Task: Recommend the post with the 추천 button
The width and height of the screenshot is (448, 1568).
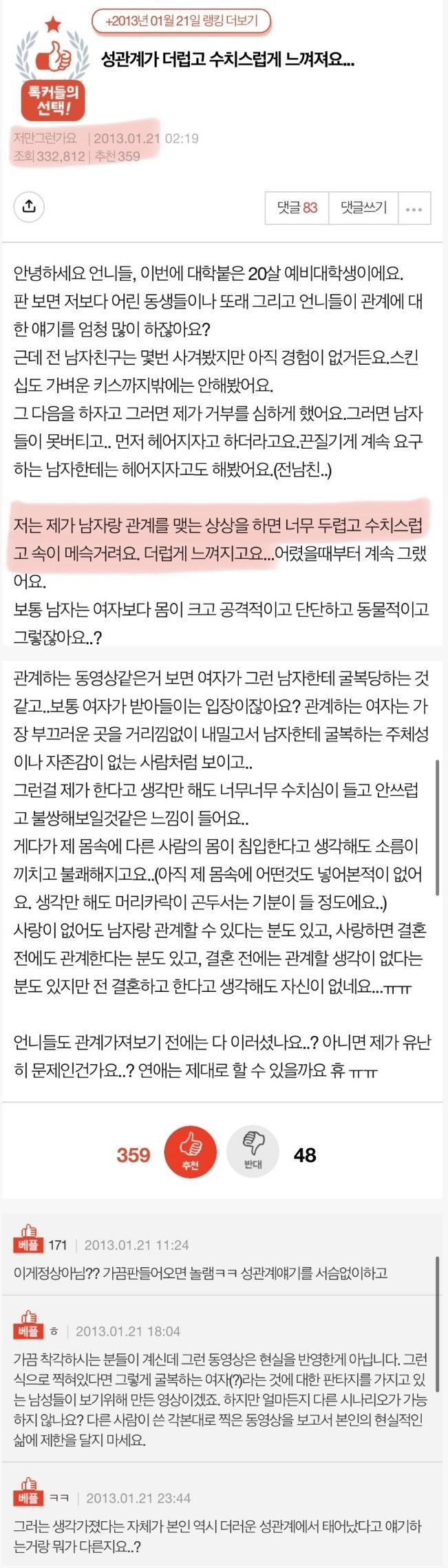Action: pyautogui.click(x=191, y=1152)
